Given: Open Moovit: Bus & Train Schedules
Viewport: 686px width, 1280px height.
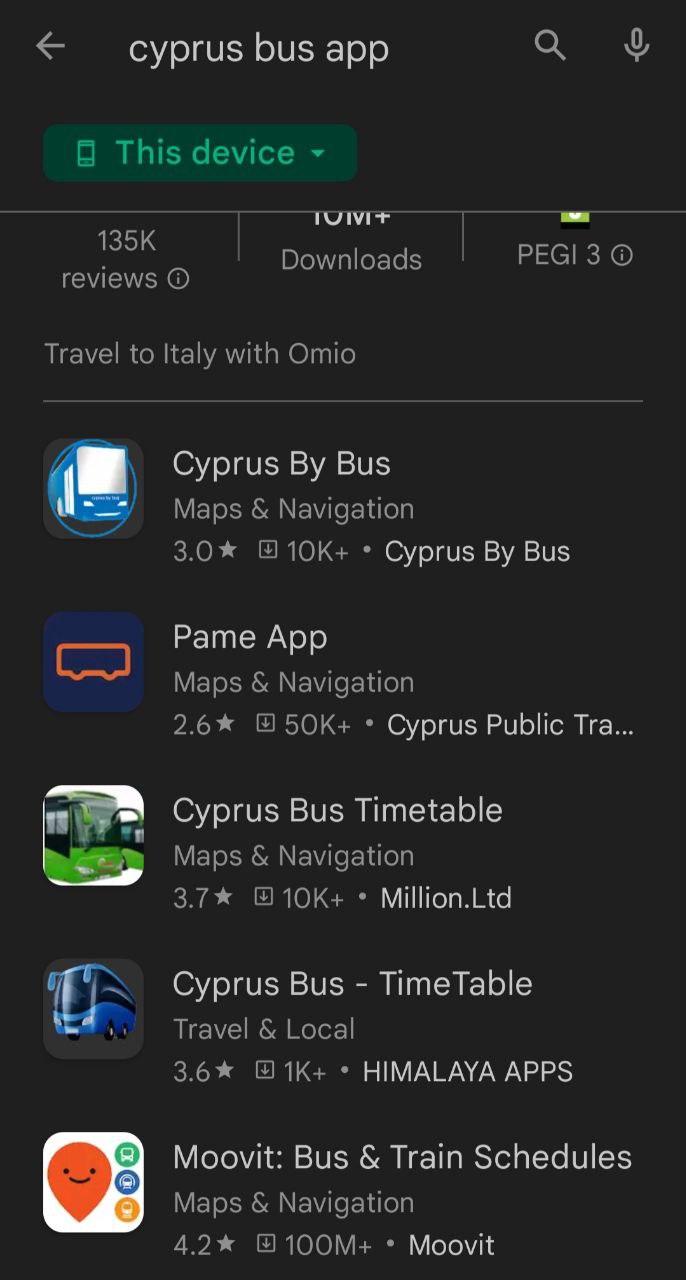Looking at the screenshot, I should click(340, 1199).
